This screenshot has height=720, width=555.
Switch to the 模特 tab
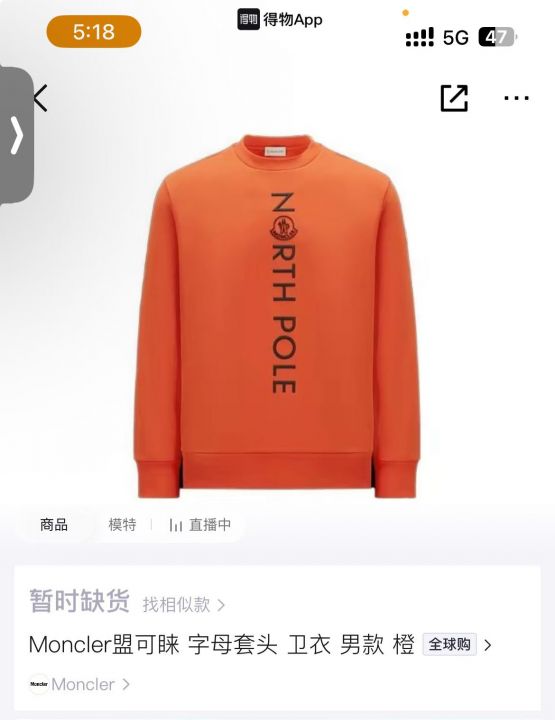pos(122,524)
